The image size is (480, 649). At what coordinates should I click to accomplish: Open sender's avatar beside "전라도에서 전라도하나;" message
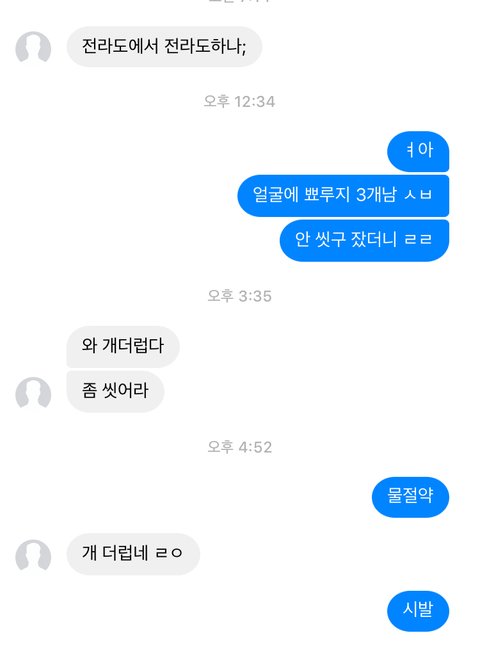[33, 49]
